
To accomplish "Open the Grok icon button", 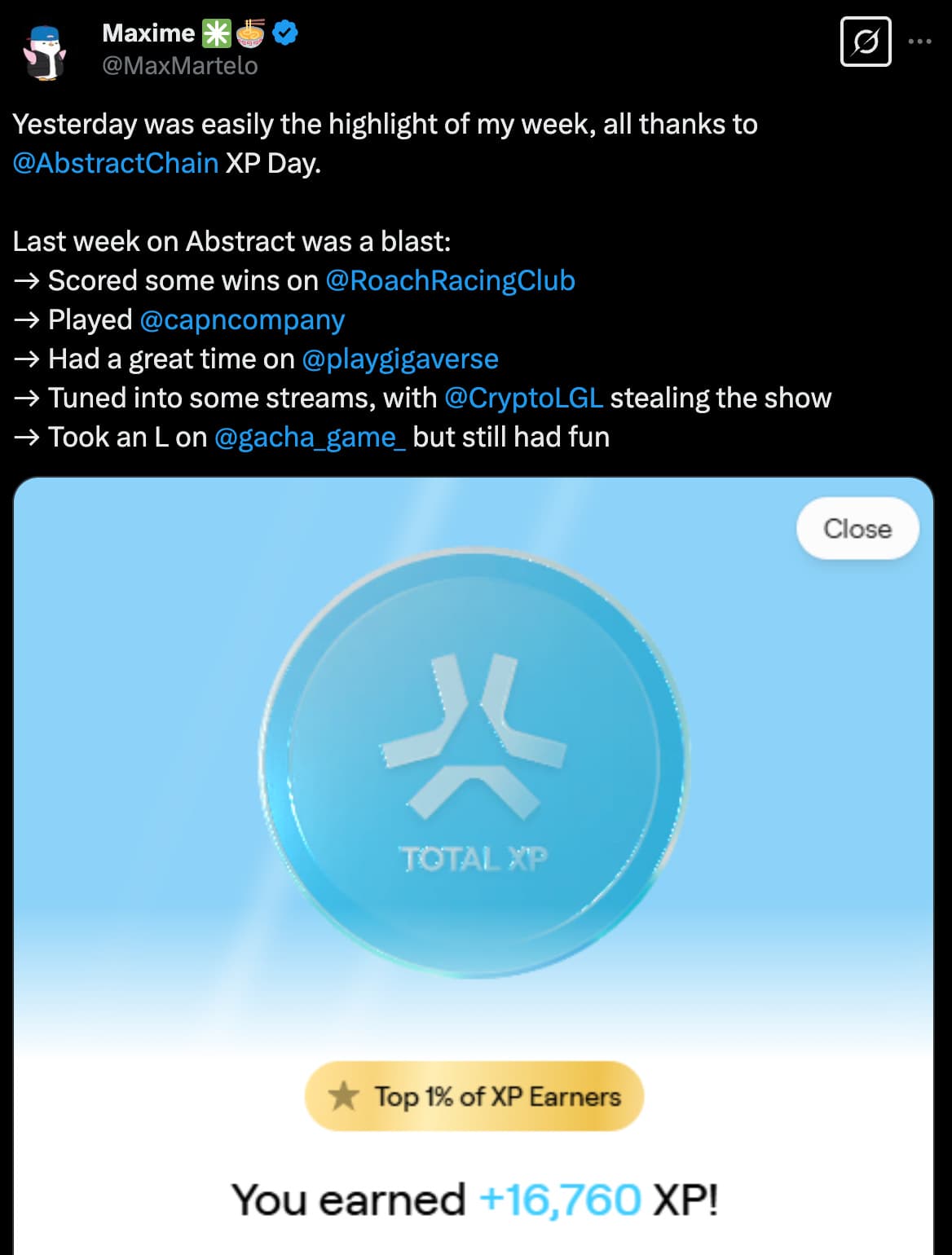I will (866, 42).
